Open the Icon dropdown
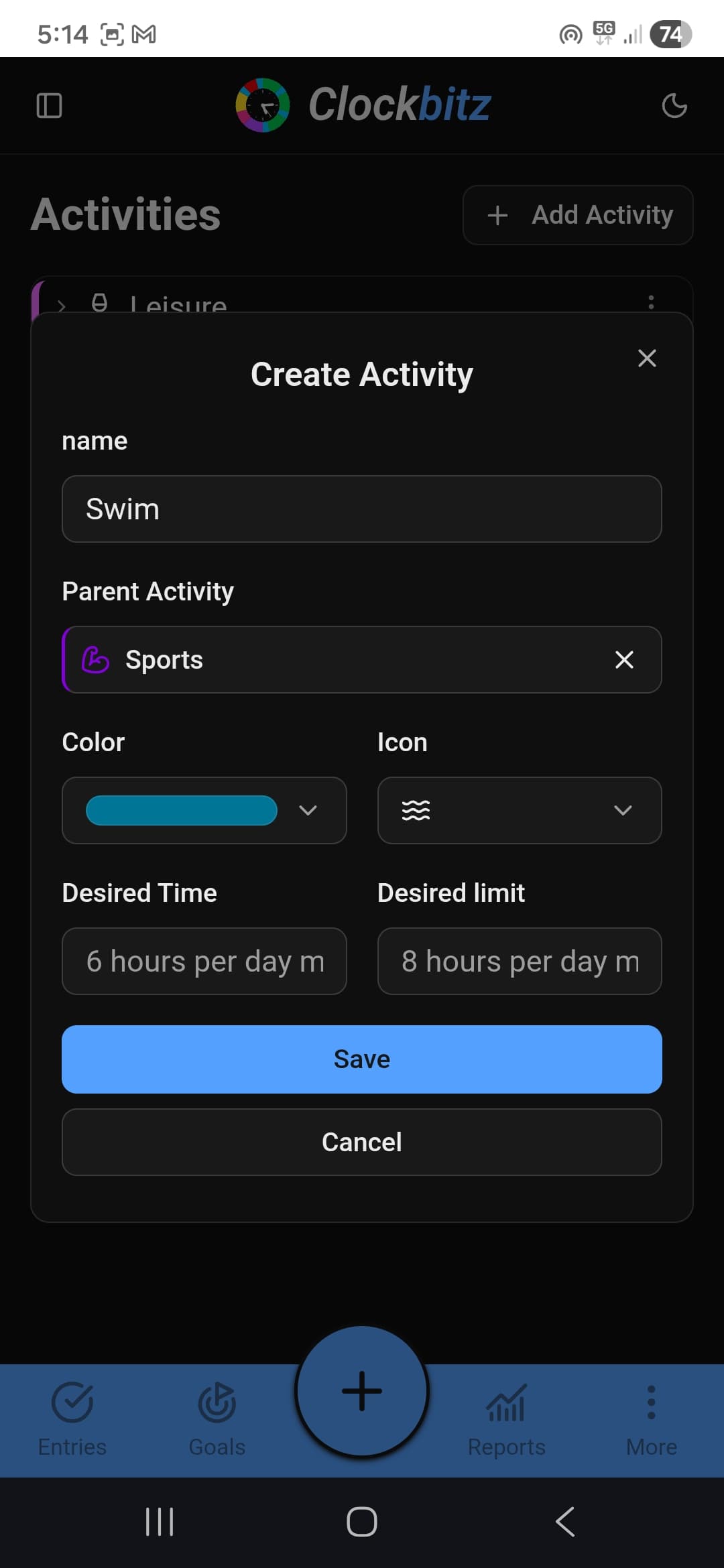Viewport: 724px width, 1568px height. [x=623, y=810]
